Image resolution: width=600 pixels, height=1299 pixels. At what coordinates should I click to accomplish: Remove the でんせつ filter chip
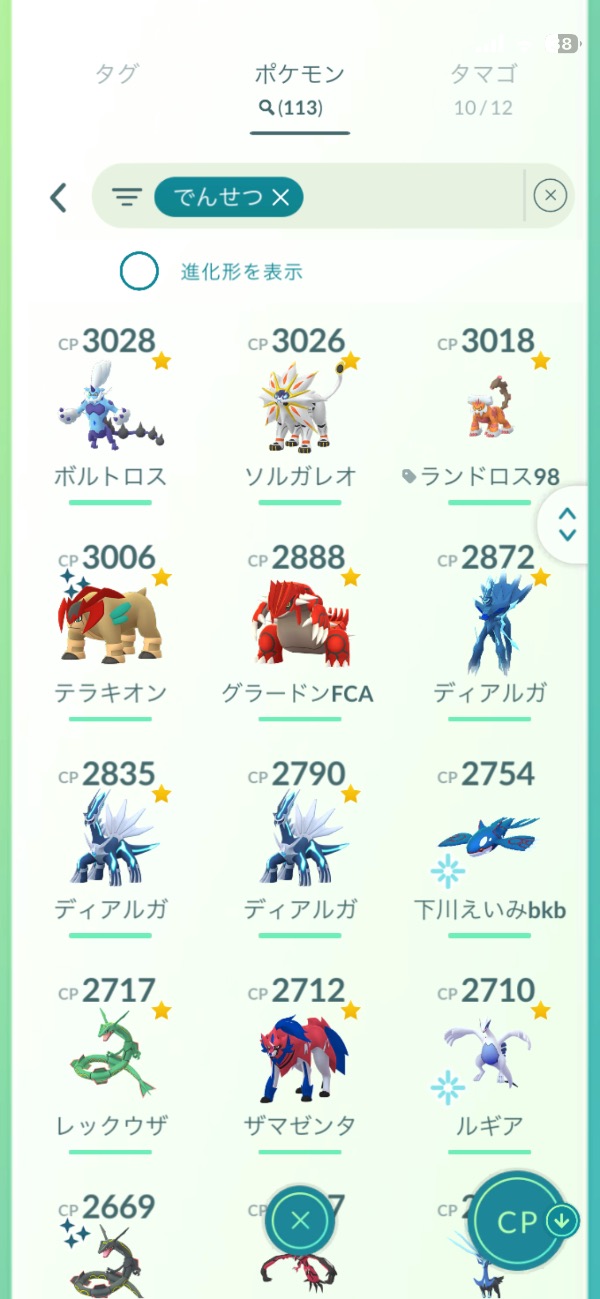(281, 198)
